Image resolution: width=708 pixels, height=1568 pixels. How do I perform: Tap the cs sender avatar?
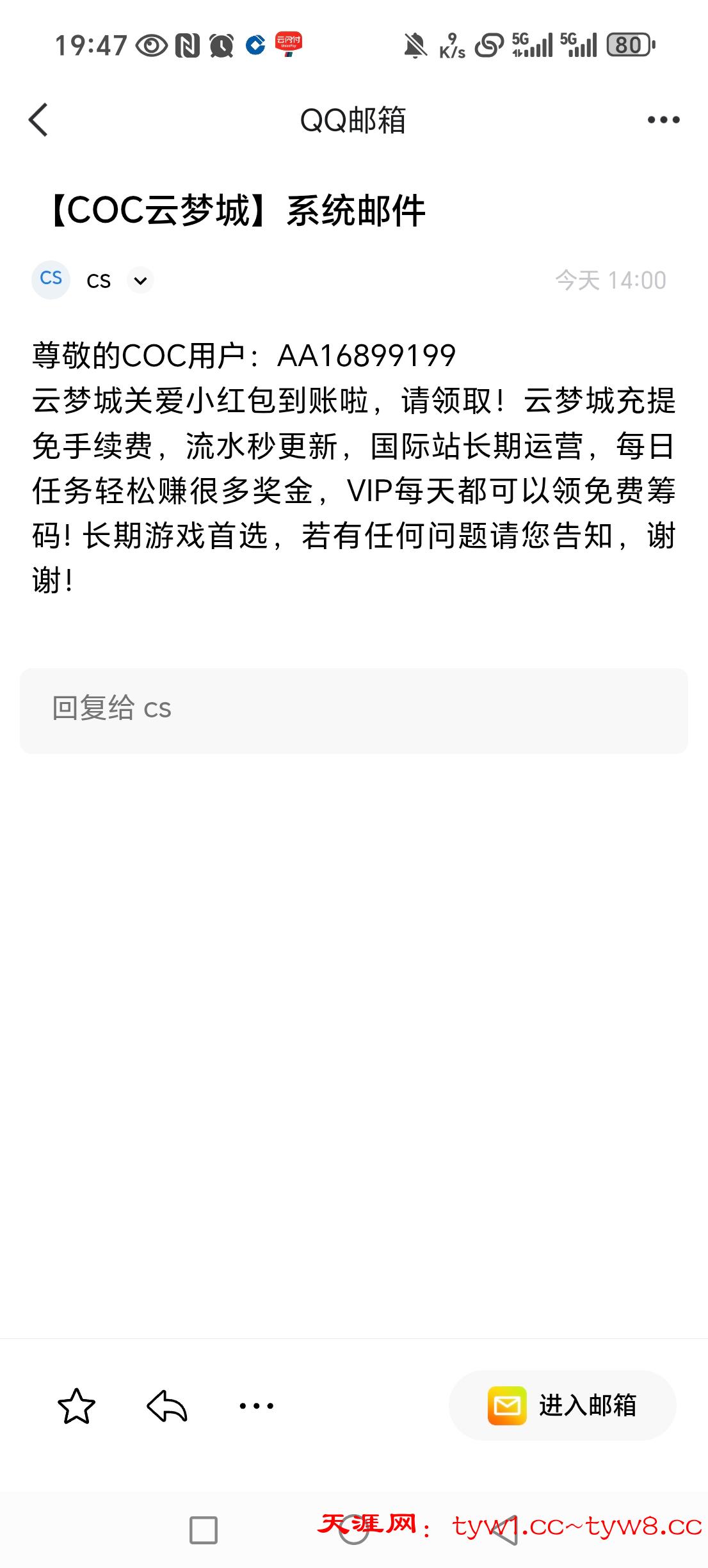51,280
